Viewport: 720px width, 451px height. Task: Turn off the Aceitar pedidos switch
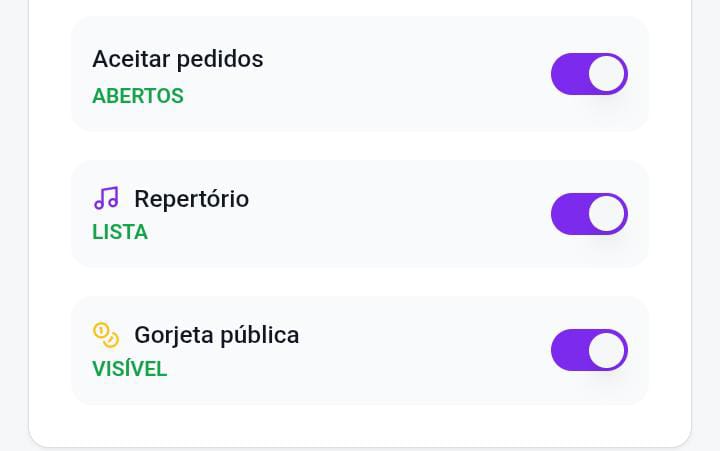tap(589, 74)
